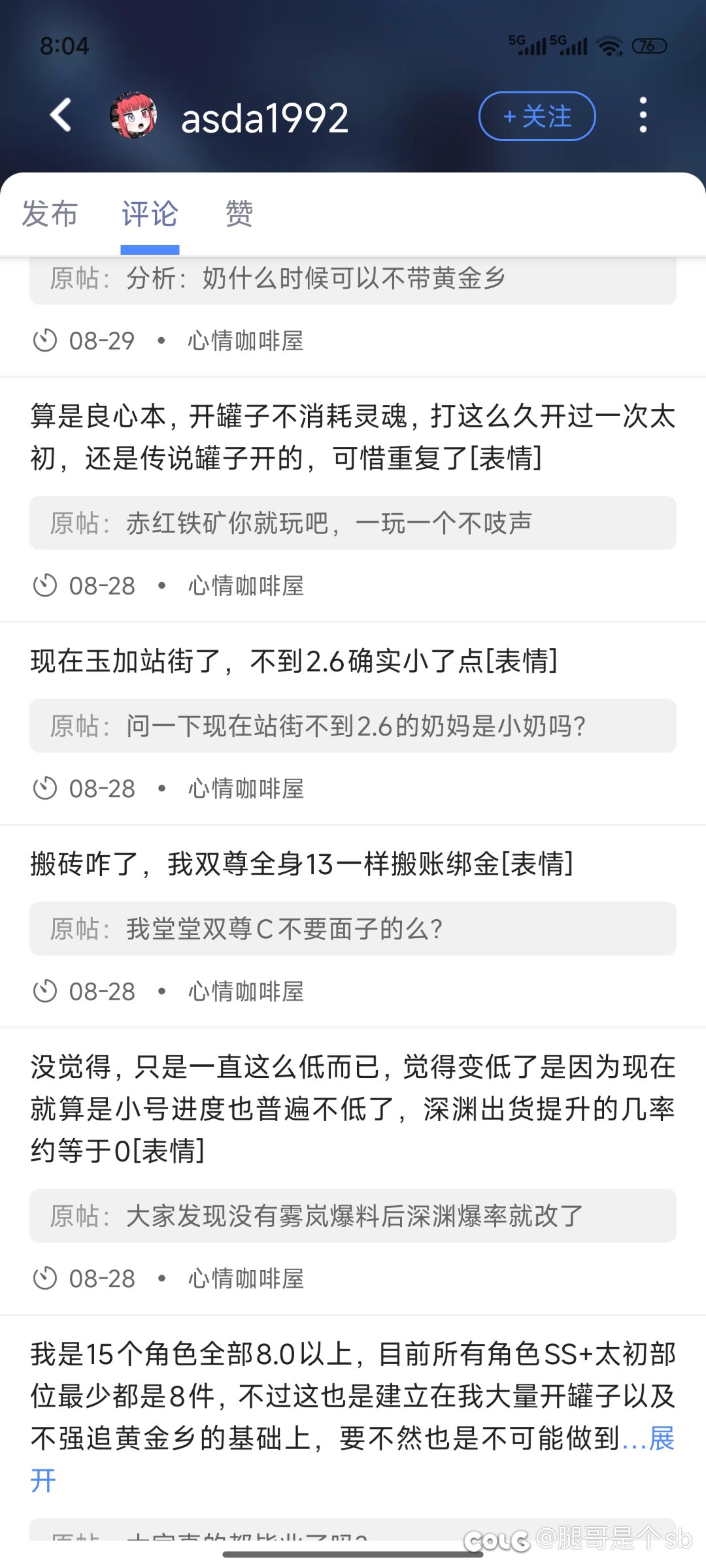Open the three-dot overflow menu
Image resolution: width=706 pixels, height=1568 pixels.
643,116
